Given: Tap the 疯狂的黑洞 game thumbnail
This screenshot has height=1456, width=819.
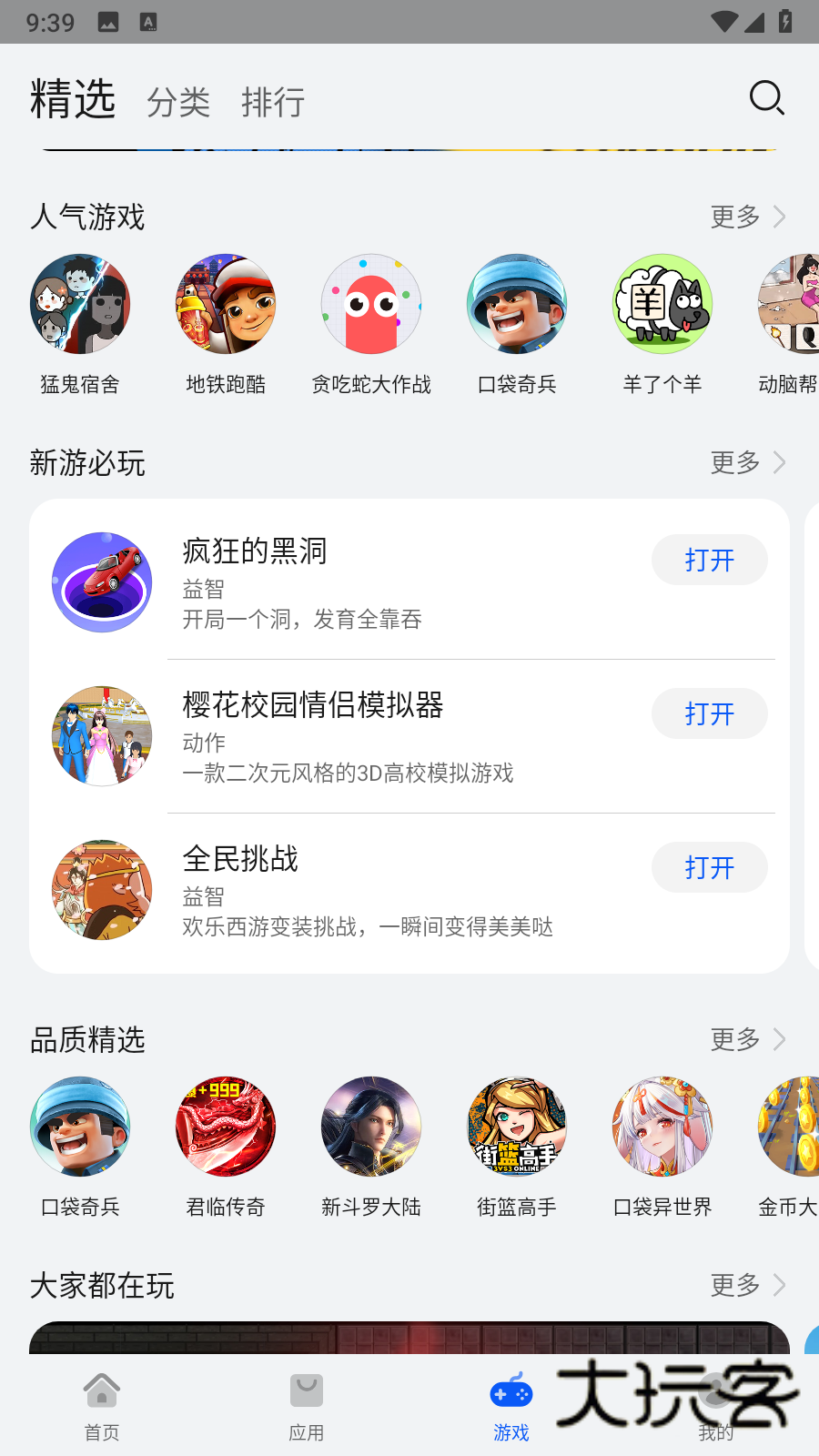Looking at the screenshot, I should [102, 581].
